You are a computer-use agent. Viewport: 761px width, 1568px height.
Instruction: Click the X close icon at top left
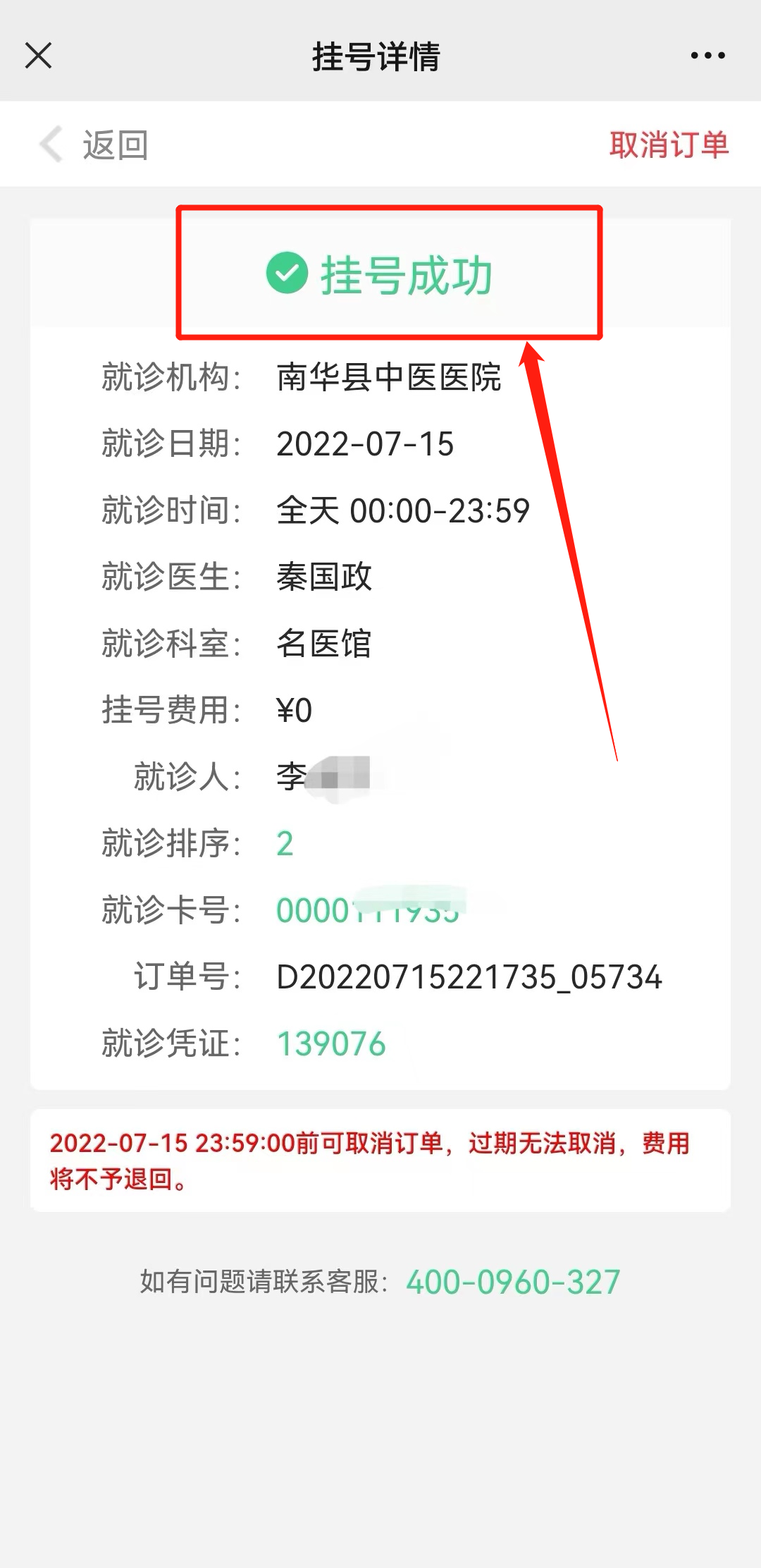(39, 56)
